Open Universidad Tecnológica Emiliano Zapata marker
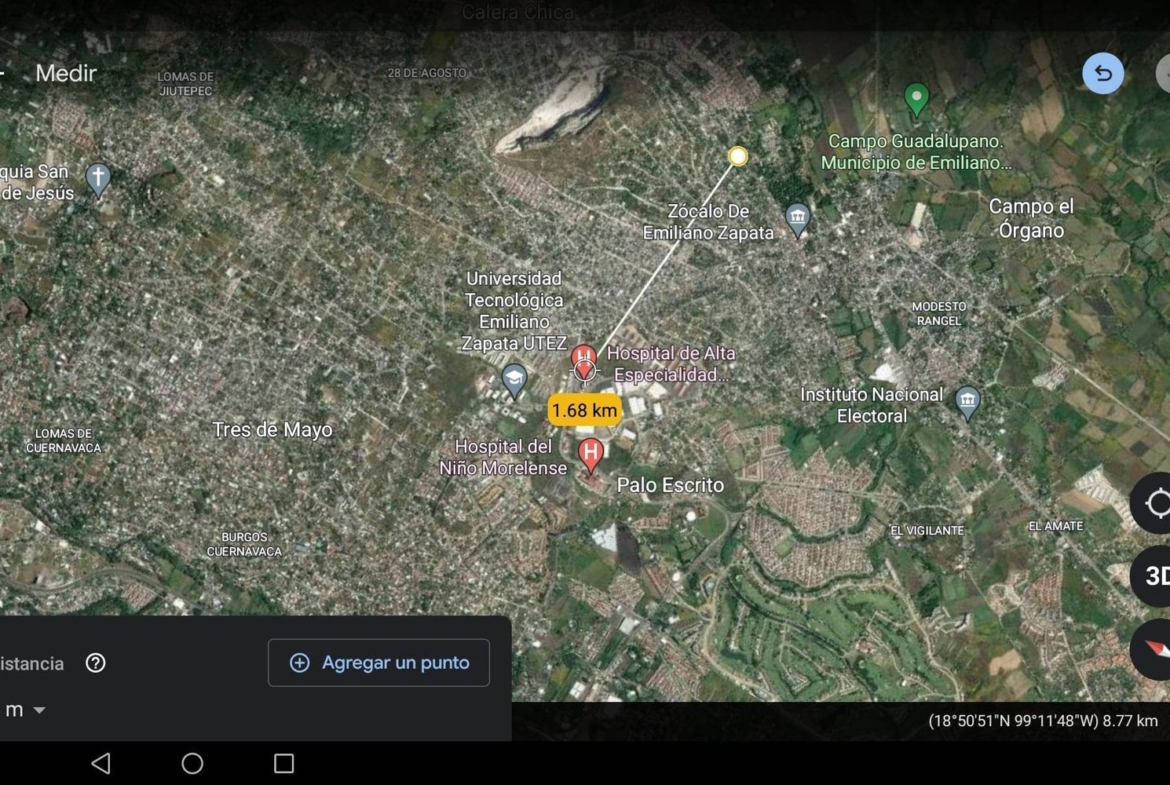The image size is (1170, 785). (x=514, y=380)
